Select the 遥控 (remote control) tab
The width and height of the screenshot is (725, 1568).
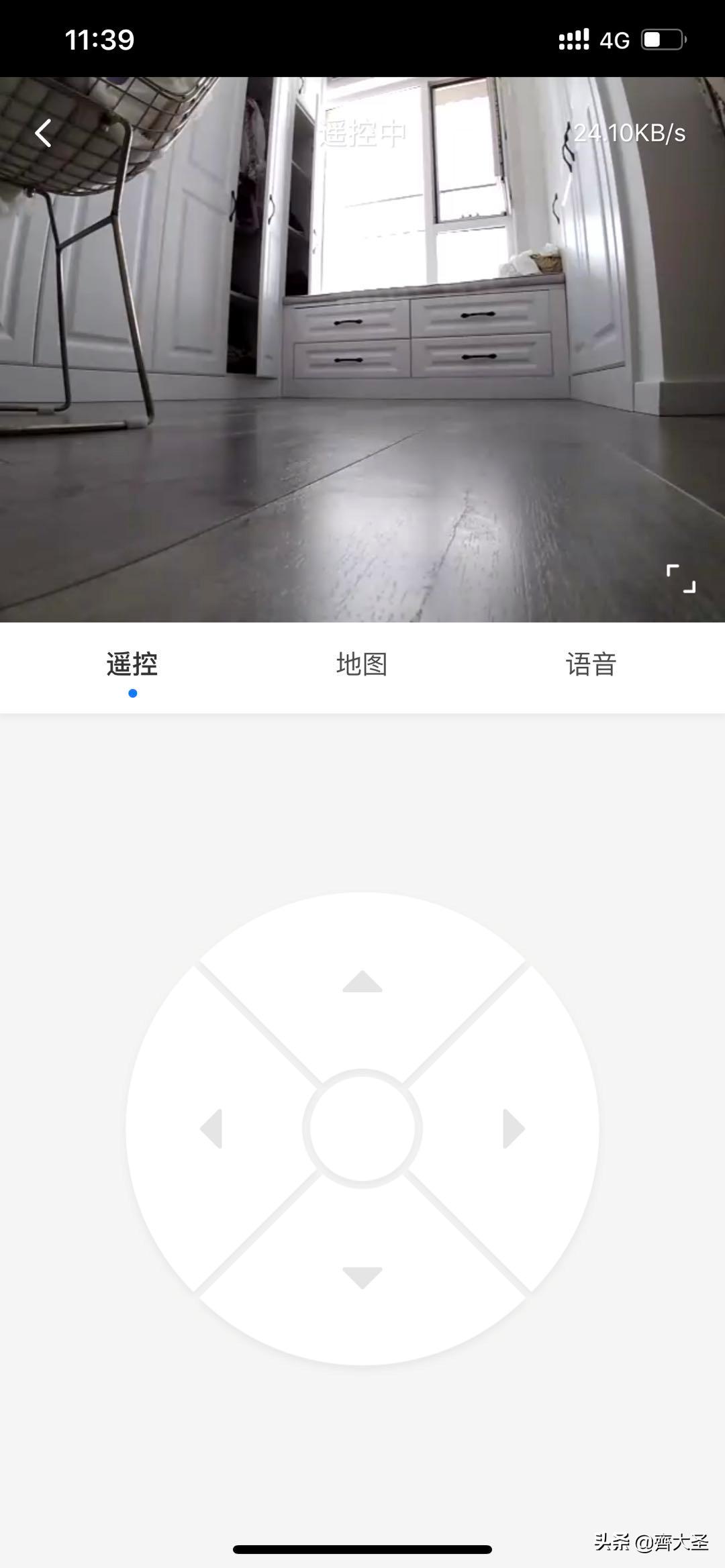(x=132, y=665)
